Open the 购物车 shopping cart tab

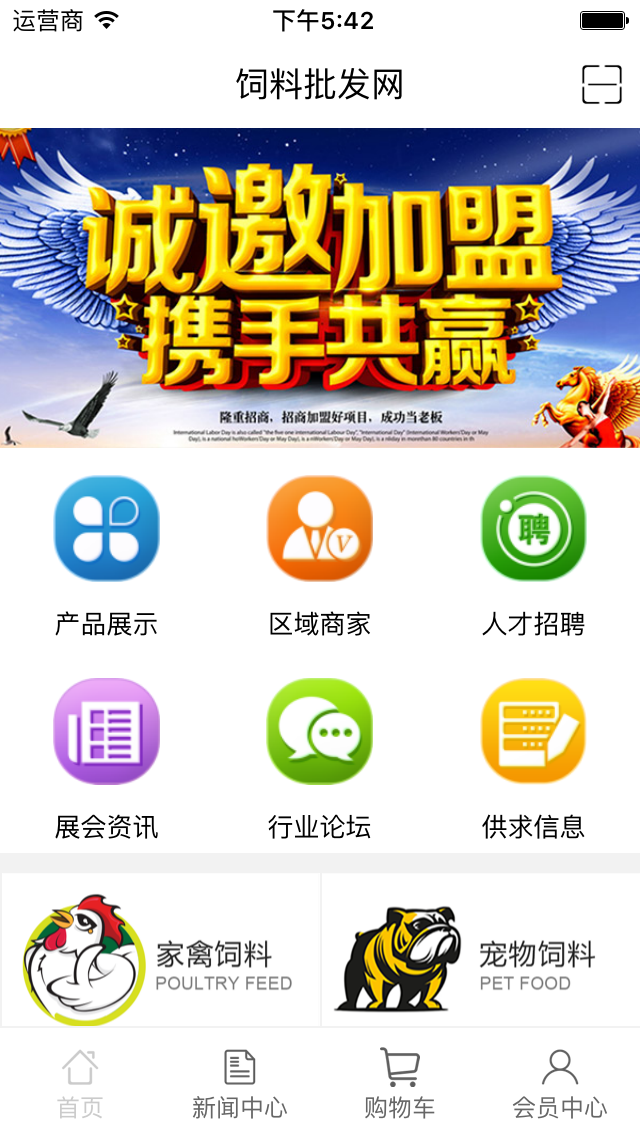[400, 1082]
